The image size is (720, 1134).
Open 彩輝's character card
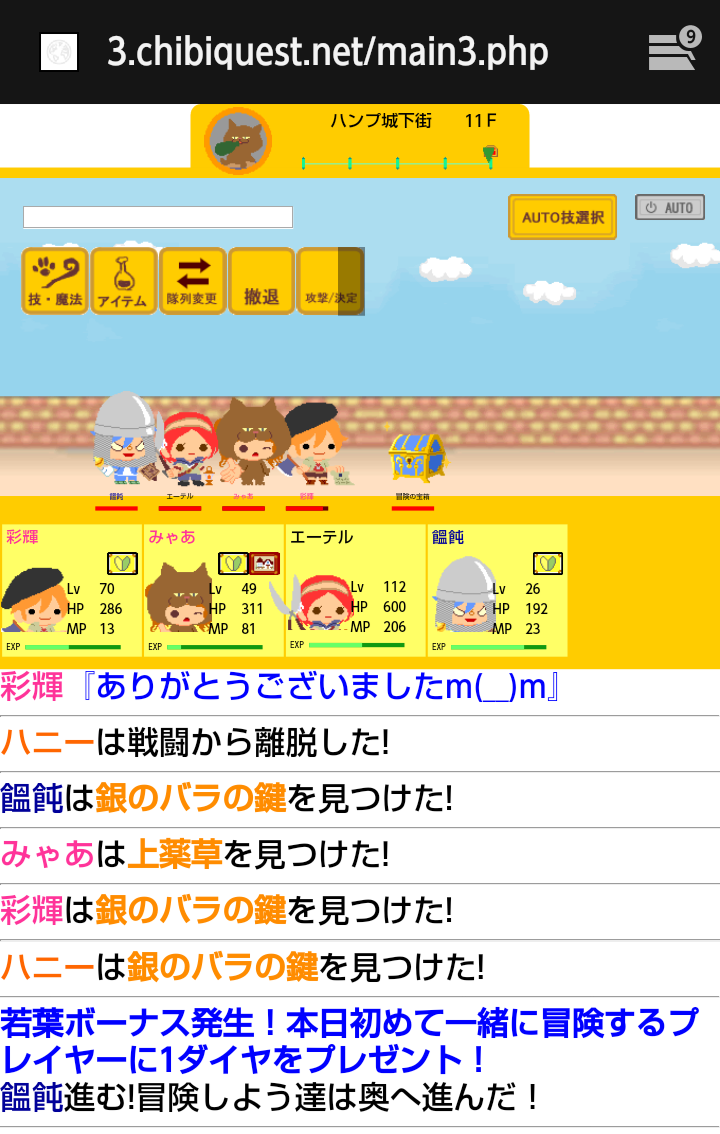pyautogui.click(x=72, y=590)
